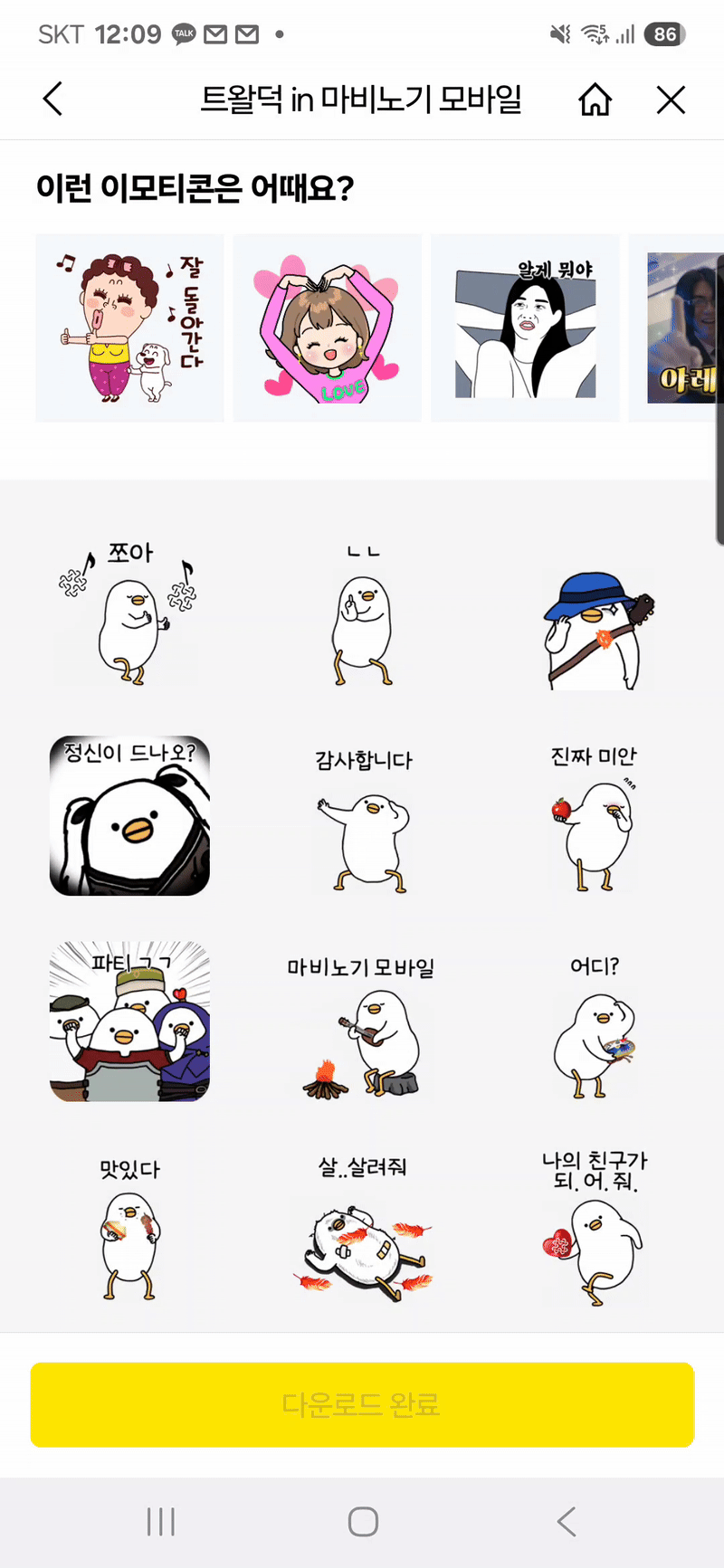Tap the 다운로드 완료 button

[x=362, y=1404]
